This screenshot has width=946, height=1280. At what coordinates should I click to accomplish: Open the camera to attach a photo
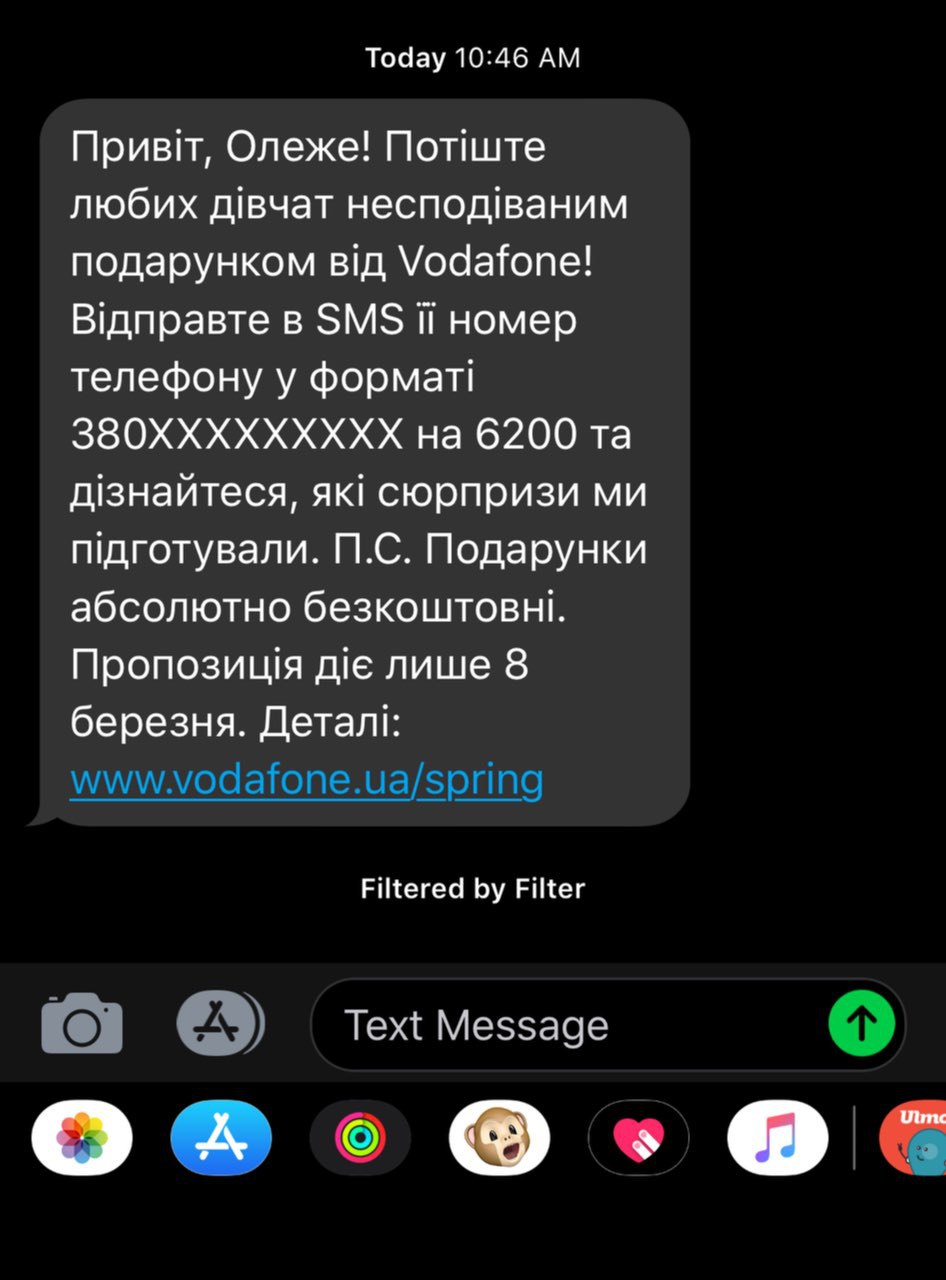[82, 1024]
